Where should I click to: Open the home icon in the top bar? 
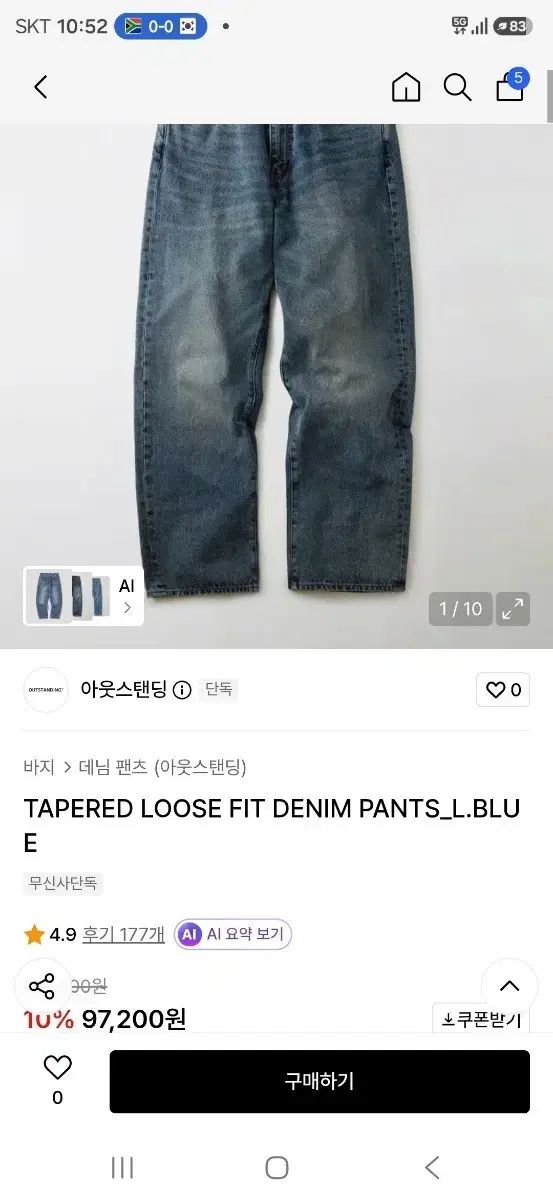406,88
